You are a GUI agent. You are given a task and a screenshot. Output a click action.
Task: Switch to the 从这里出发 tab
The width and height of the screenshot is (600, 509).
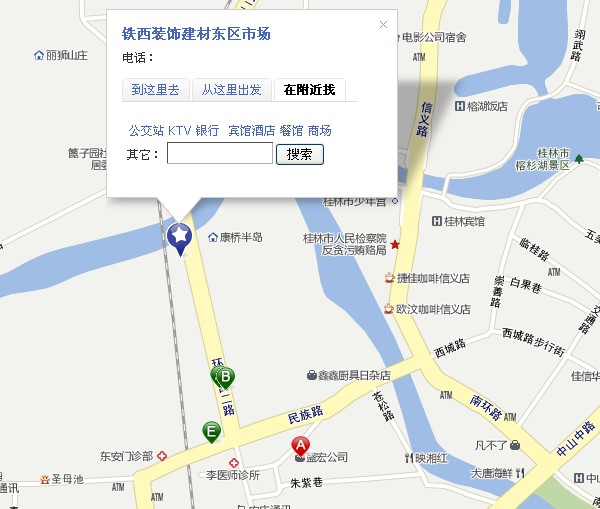pos(231,90)
